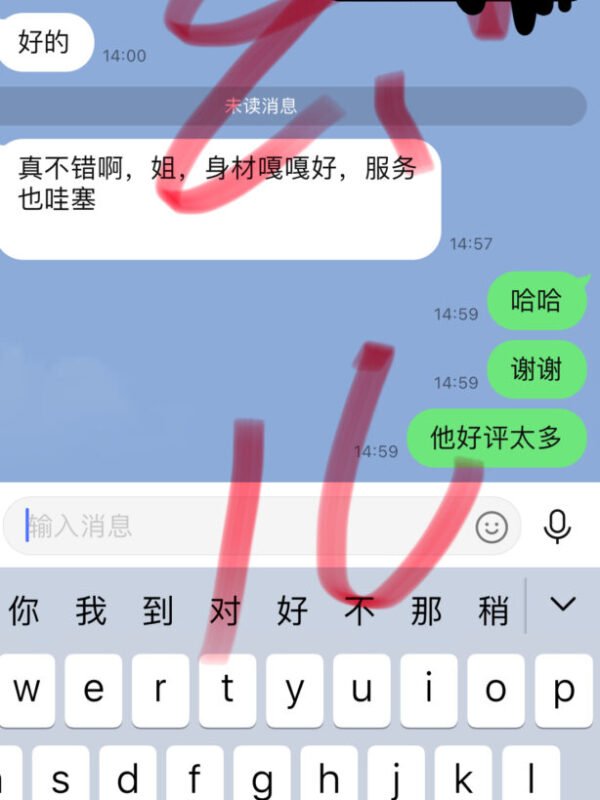Insert suggested word 到

[158, 609]
